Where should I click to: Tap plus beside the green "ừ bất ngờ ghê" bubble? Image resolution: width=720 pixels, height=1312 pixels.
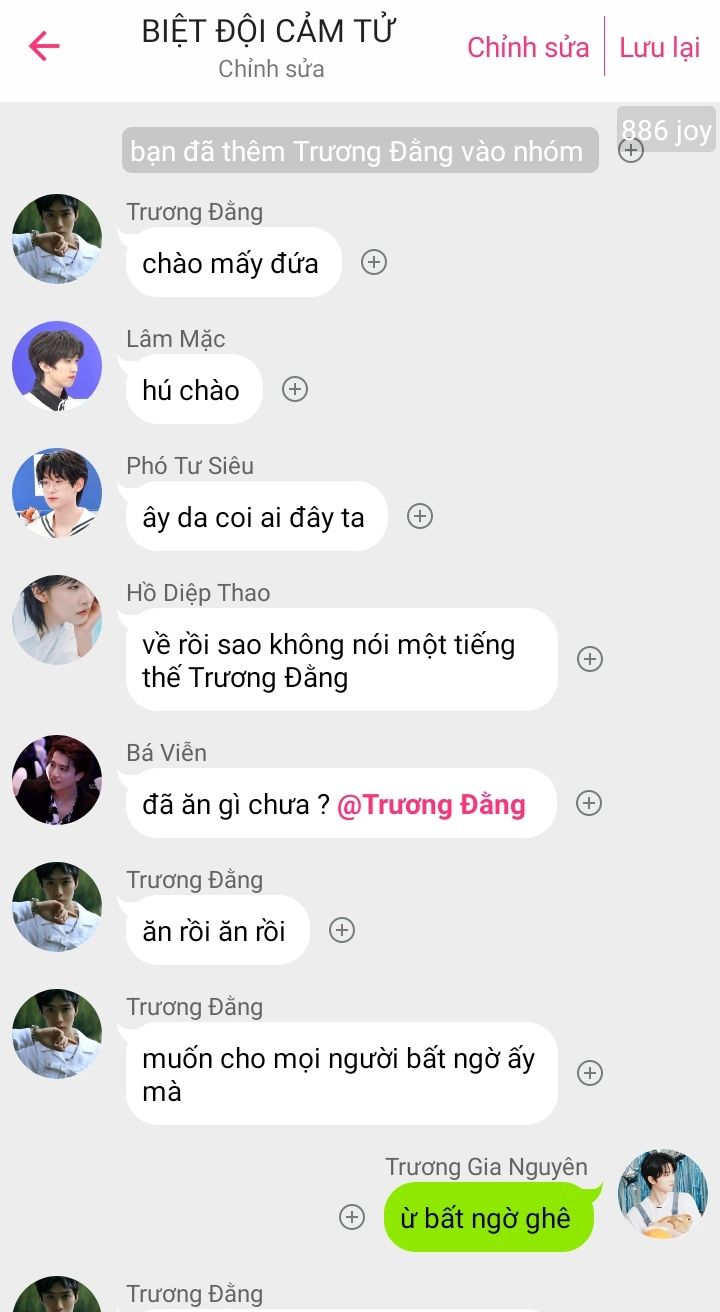click(x=352, y=1217)
